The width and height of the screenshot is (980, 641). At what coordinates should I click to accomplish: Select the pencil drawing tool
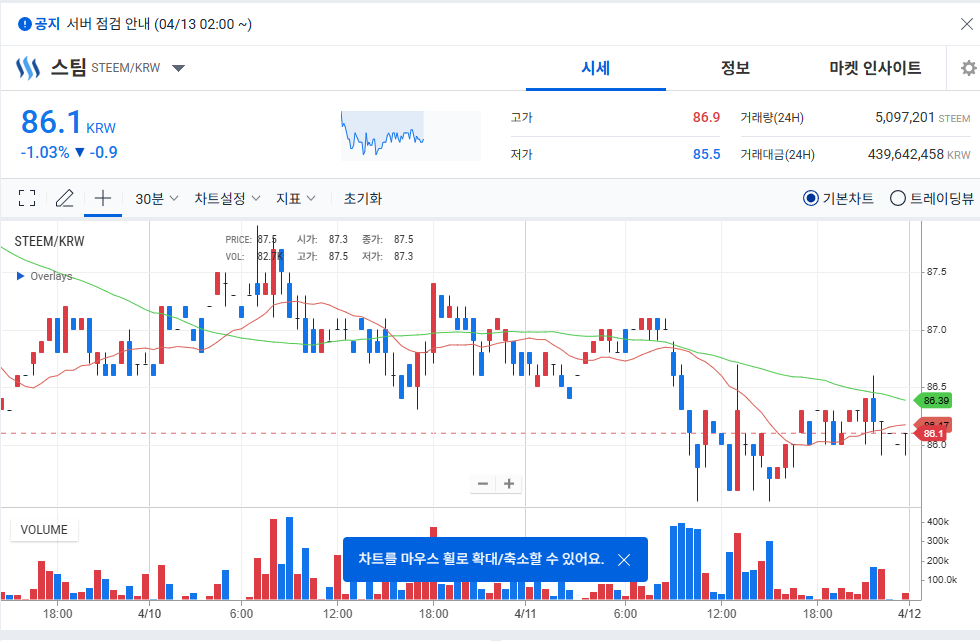(65, 199)
